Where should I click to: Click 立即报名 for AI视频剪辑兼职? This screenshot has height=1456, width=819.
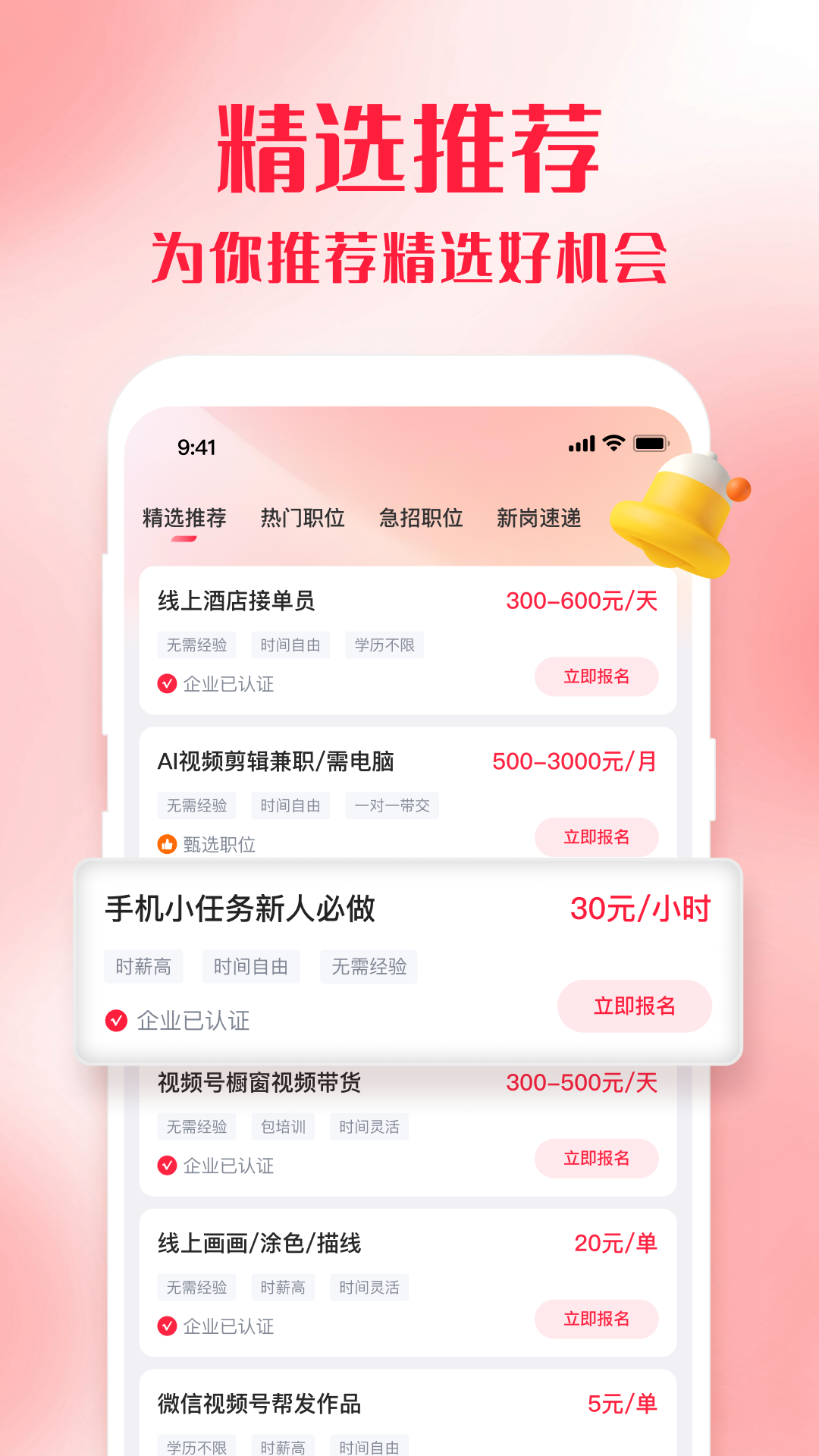tap(597, 837)
